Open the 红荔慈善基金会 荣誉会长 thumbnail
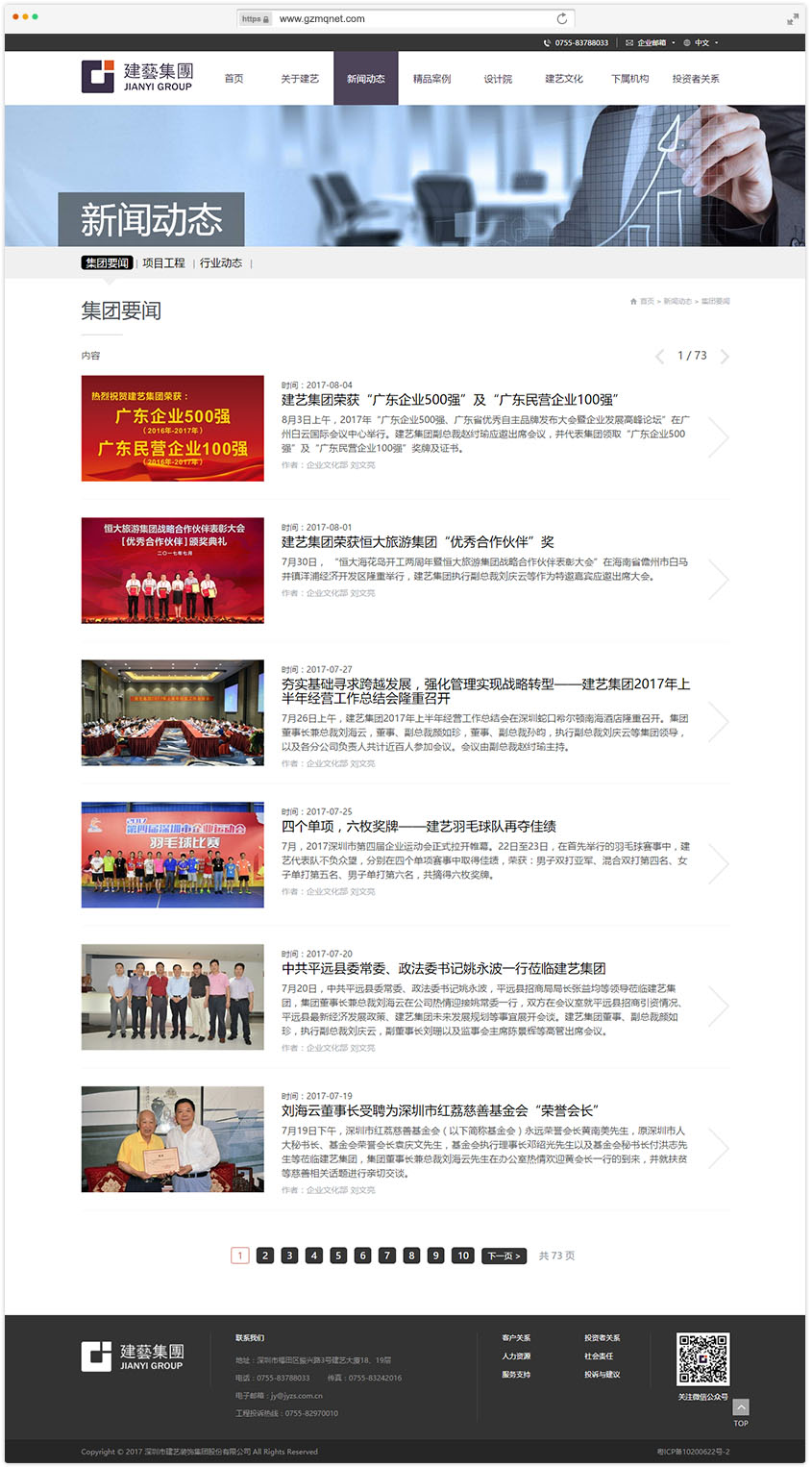Image resolution: width=812 pixels, height=1467 pixels. (x=173, y=1140)
